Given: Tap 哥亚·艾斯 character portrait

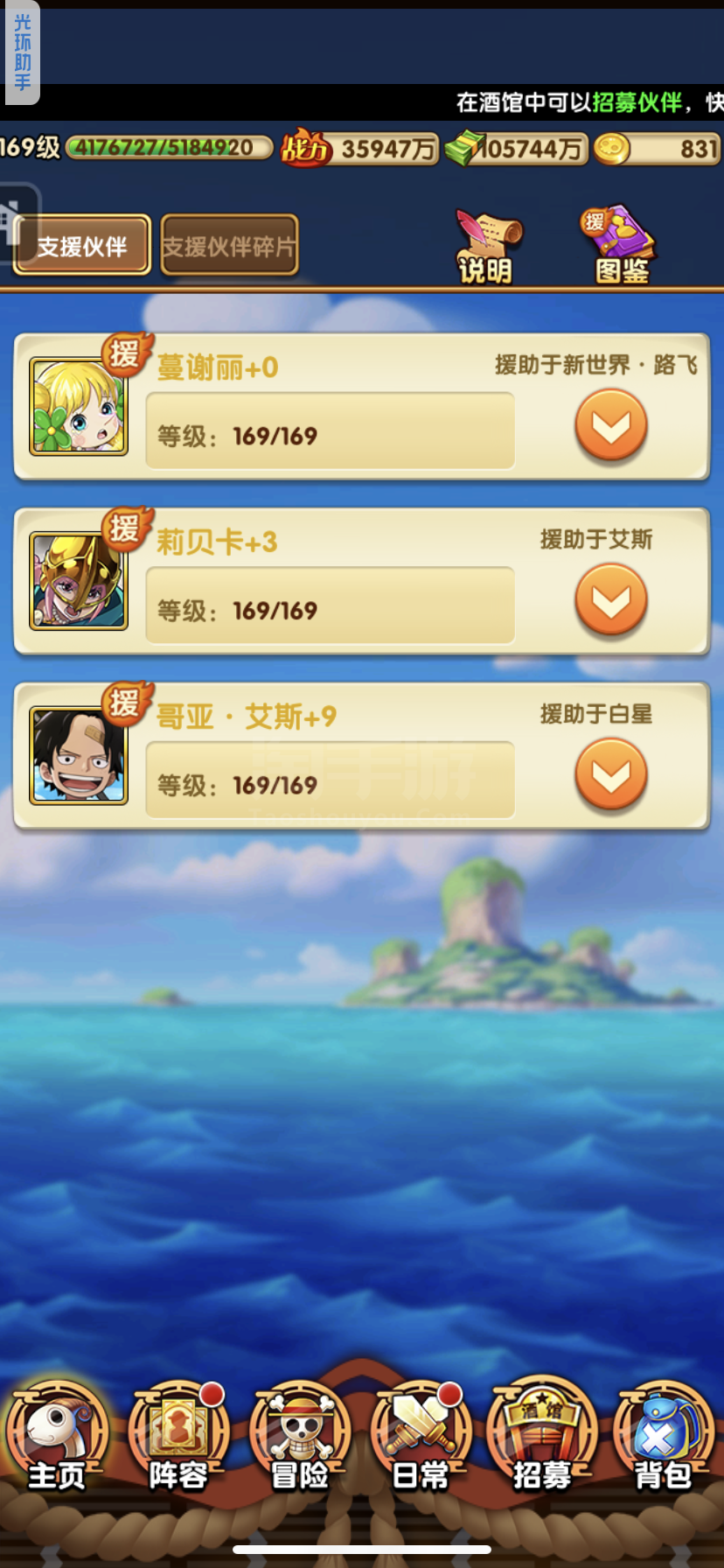Looking at the screenshot, I should [x=79, y=755].
